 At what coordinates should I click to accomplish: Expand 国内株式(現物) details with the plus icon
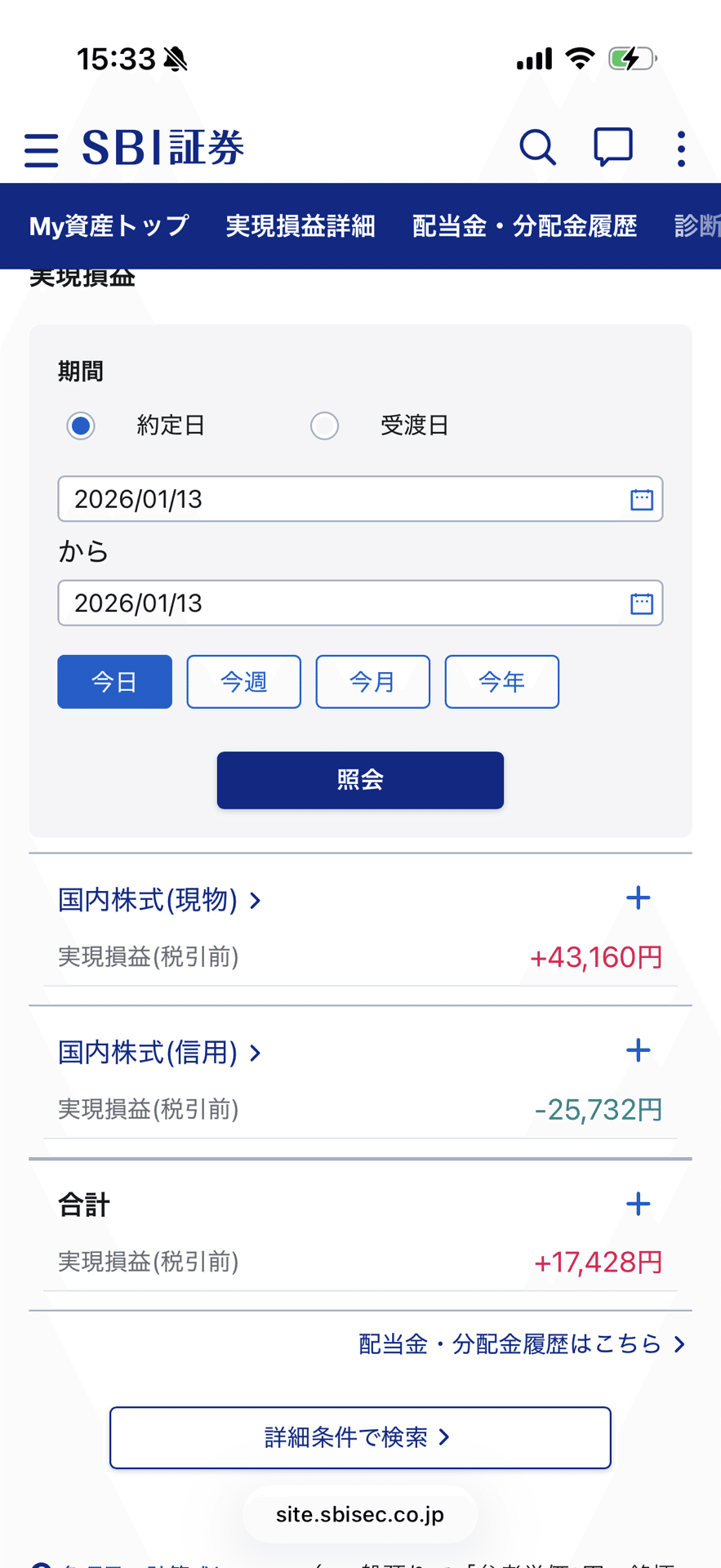click(638, 898)
